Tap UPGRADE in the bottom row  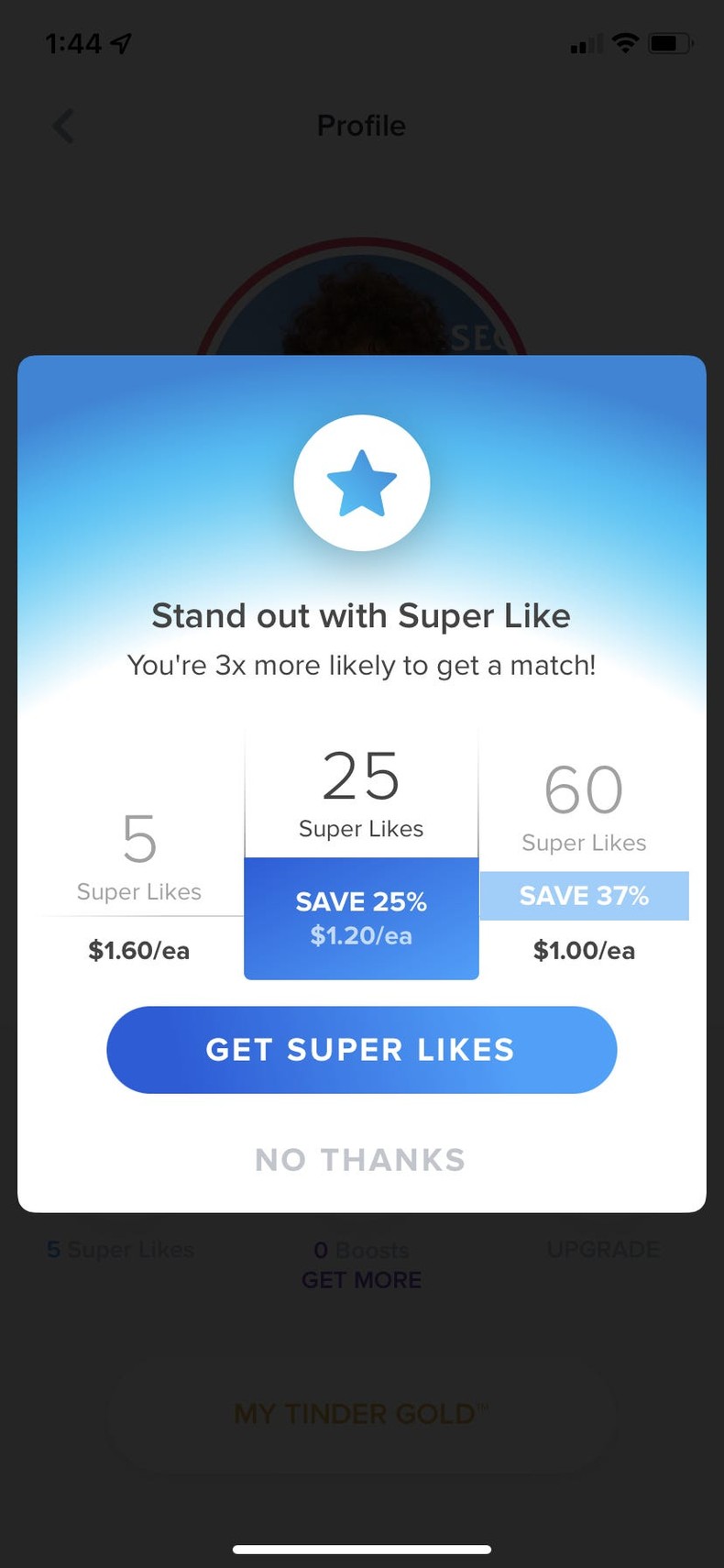(603, 1249)
